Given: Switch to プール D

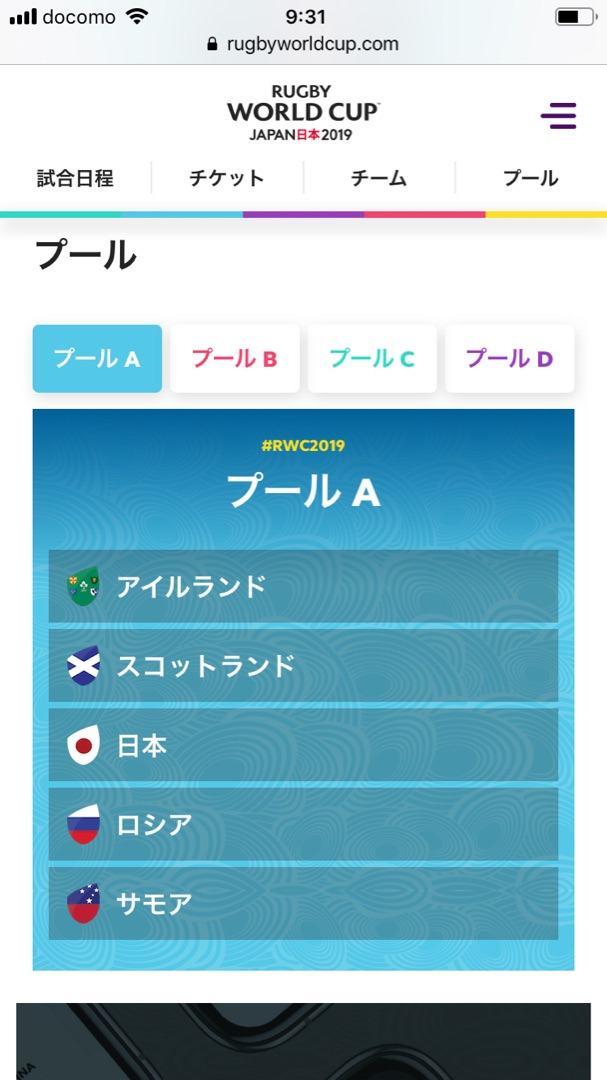Looking at the screenshot, I should tap(510, 358).
